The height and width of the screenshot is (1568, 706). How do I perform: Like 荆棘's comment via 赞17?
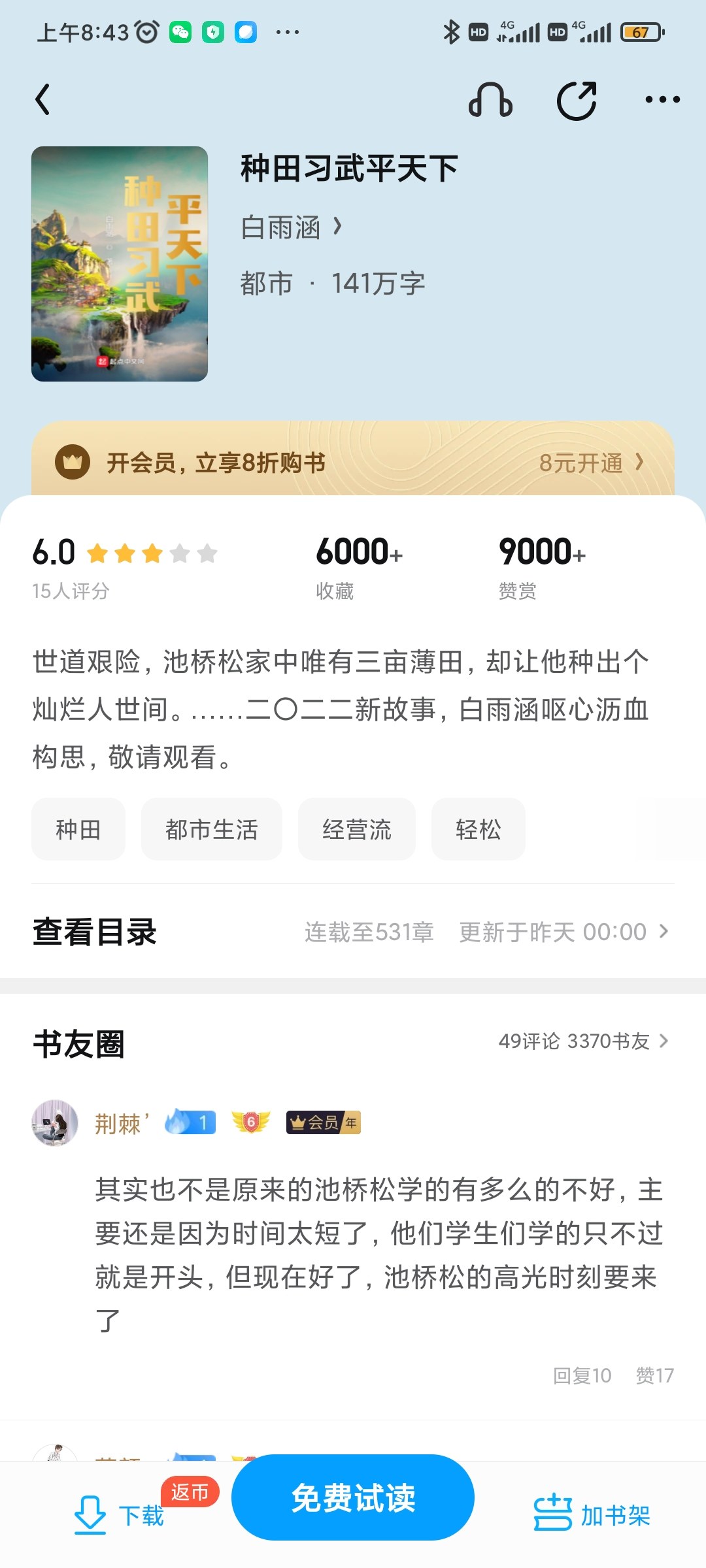[654, 1375]
